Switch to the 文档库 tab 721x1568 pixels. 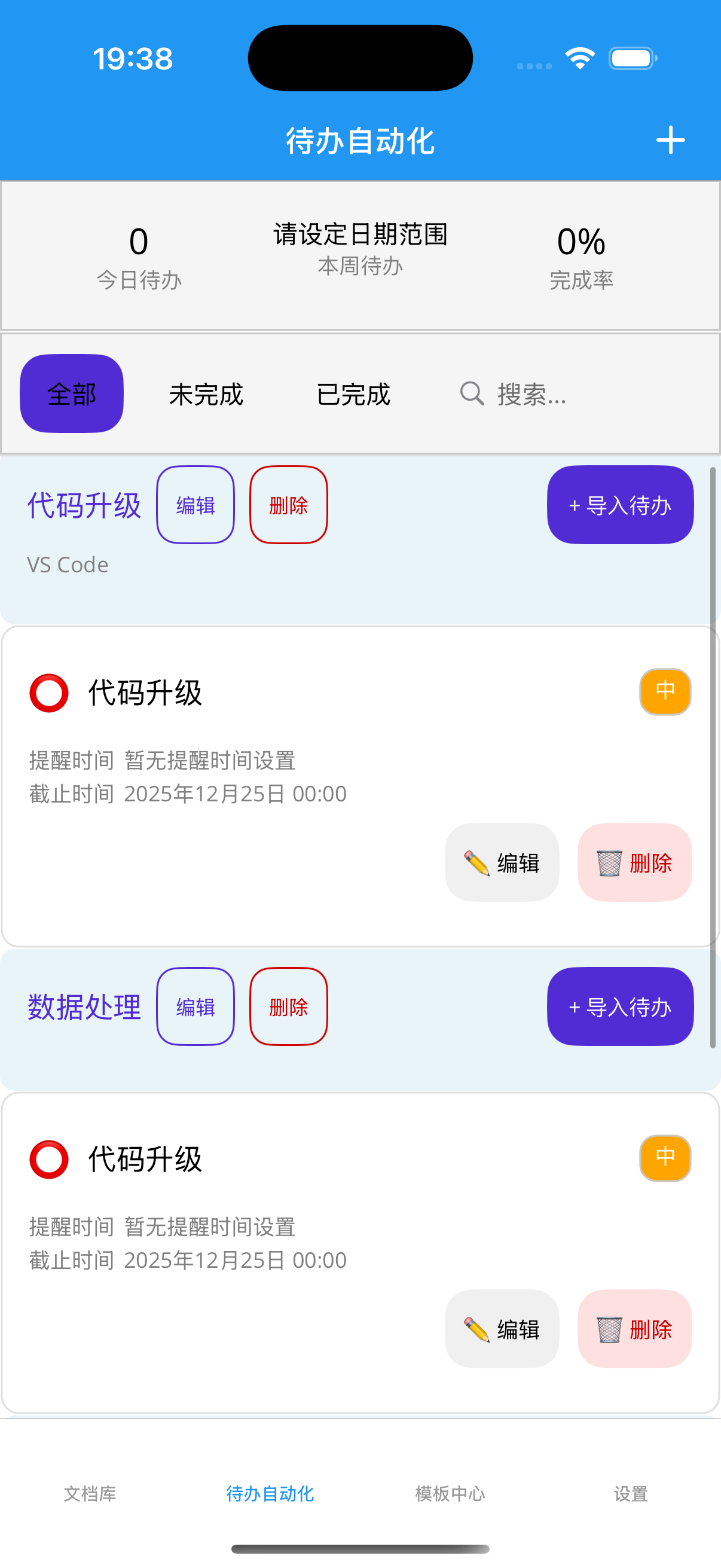(x=90, y=1494)
